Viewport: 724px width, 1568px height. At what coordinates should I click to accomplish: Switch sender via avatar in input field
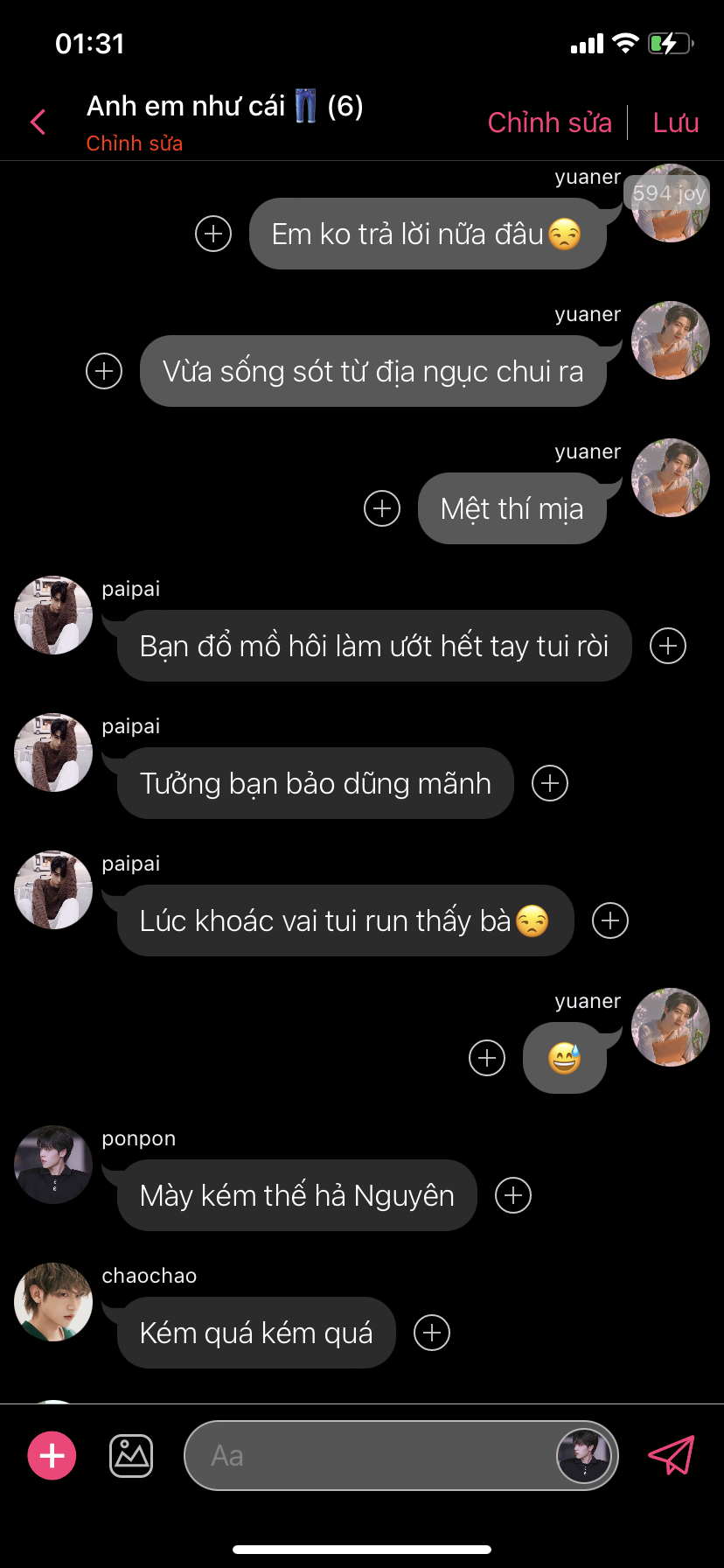pos(583,1455)
